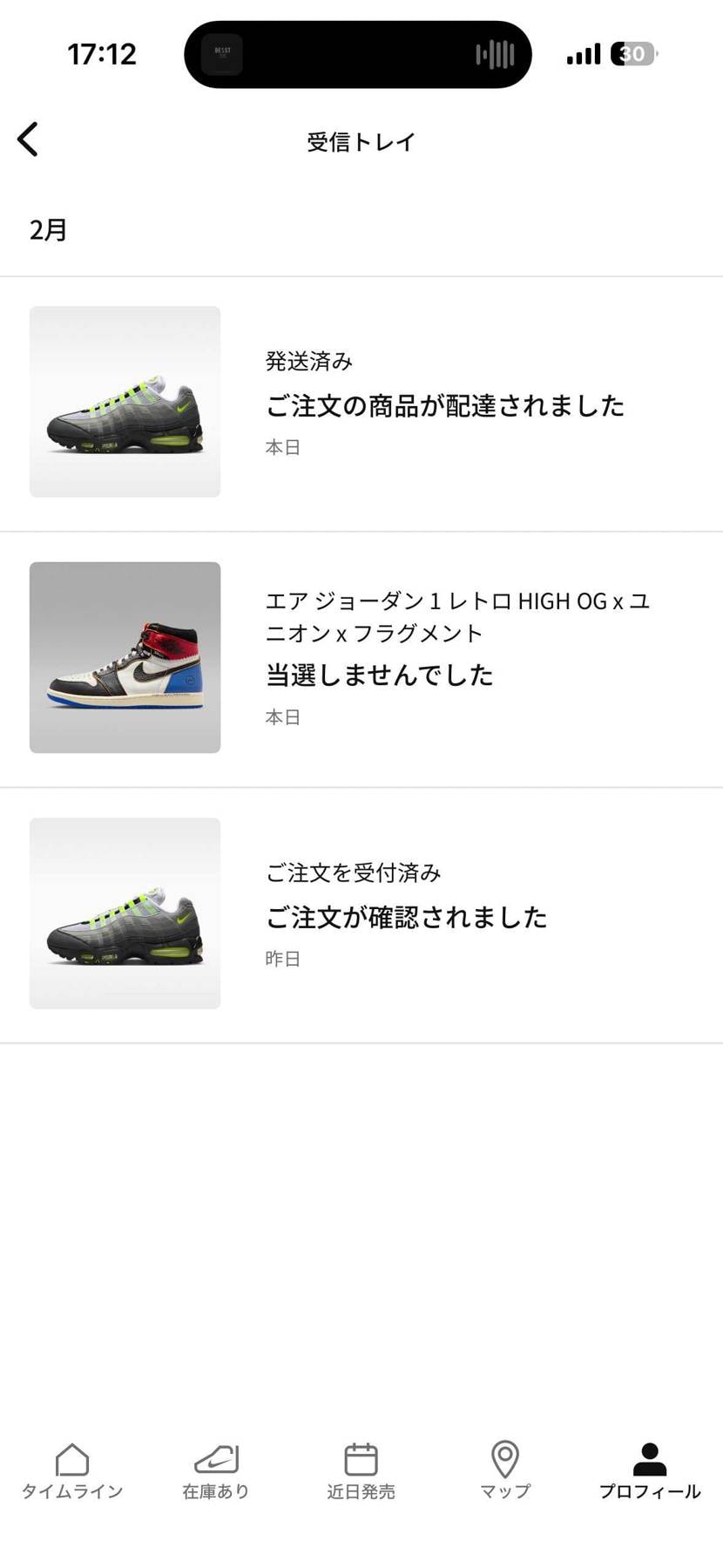723x1568 pixels.
Task: Tap the BEAST album art in Dynamic Island
Action: pyautogui.click(x=222, y=54)
